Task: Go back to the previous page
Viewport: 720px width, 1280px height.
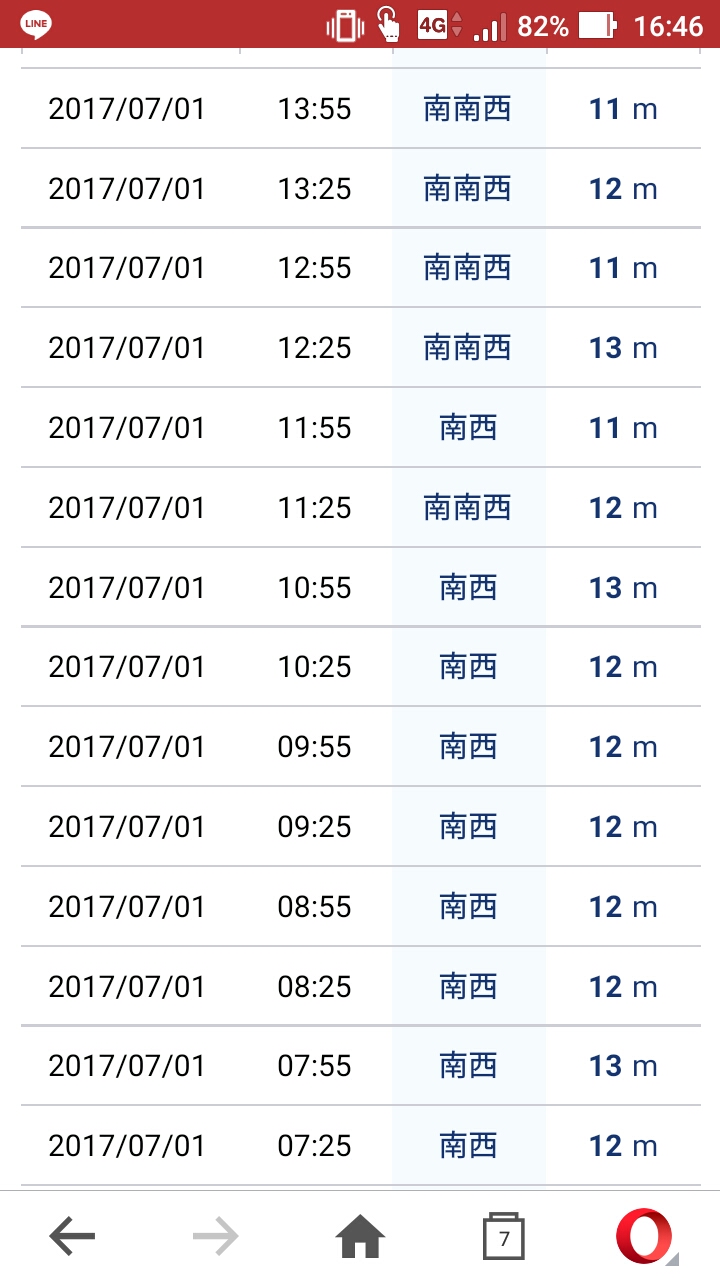Action: click(x=72, y=1237)
